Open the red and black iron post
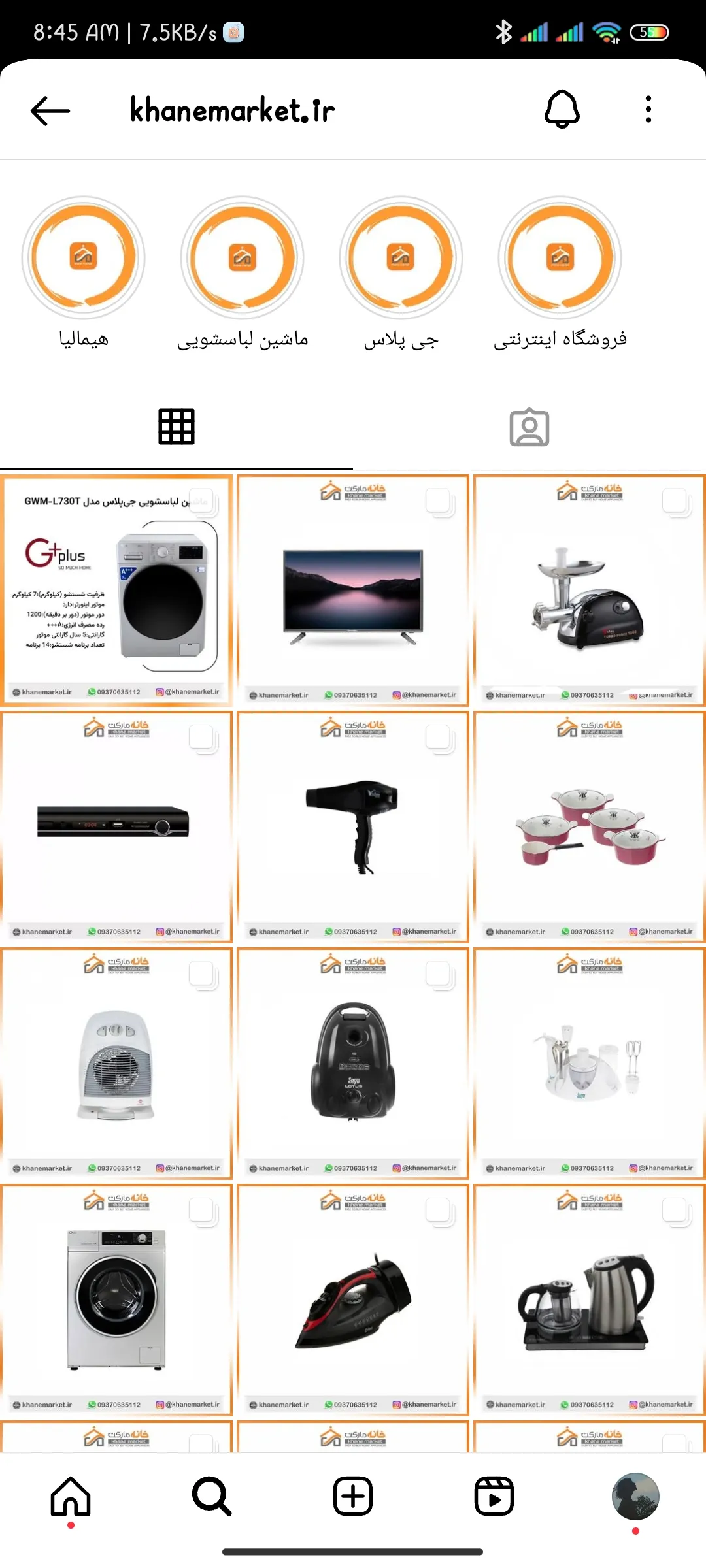 pos(353,1300)
